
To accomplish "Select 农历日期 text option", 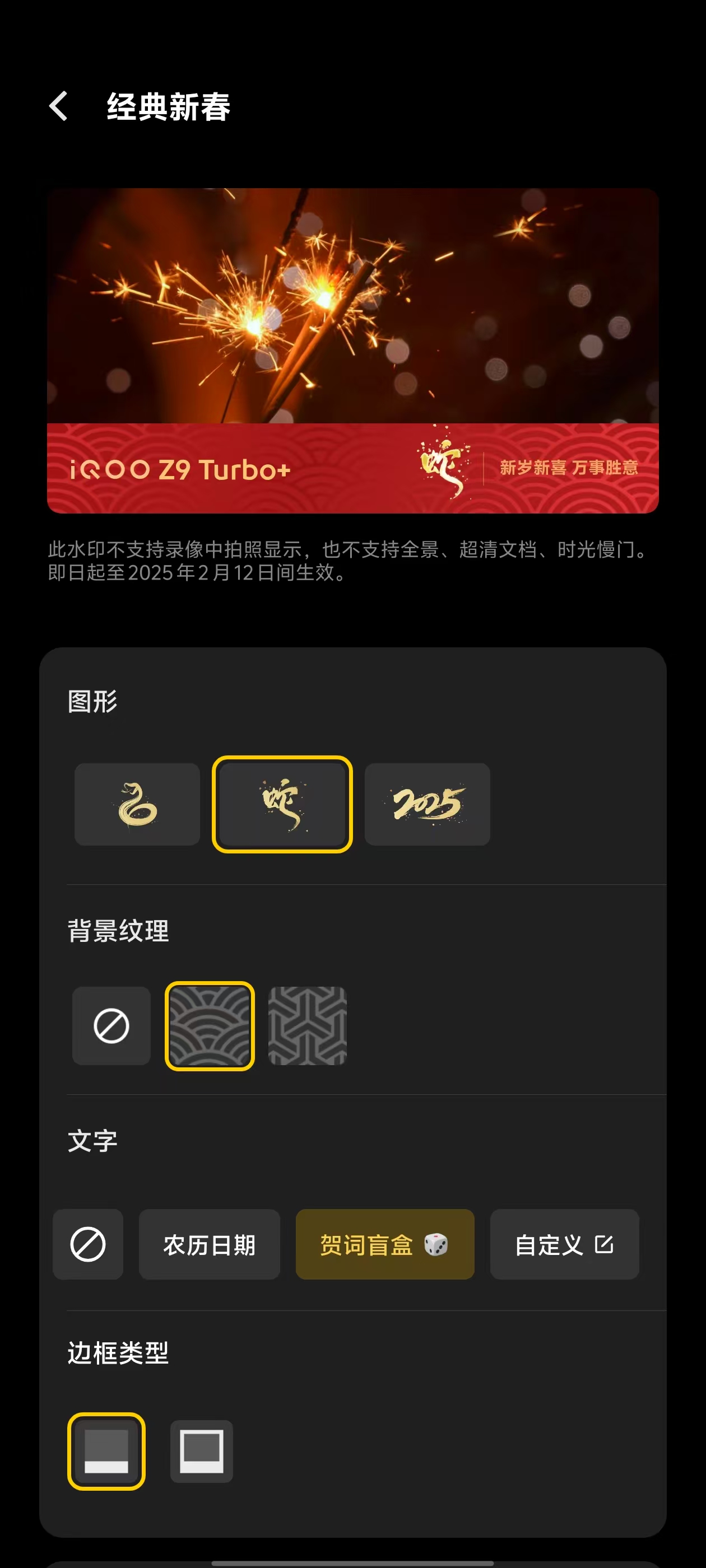I will click(209, 1244).
